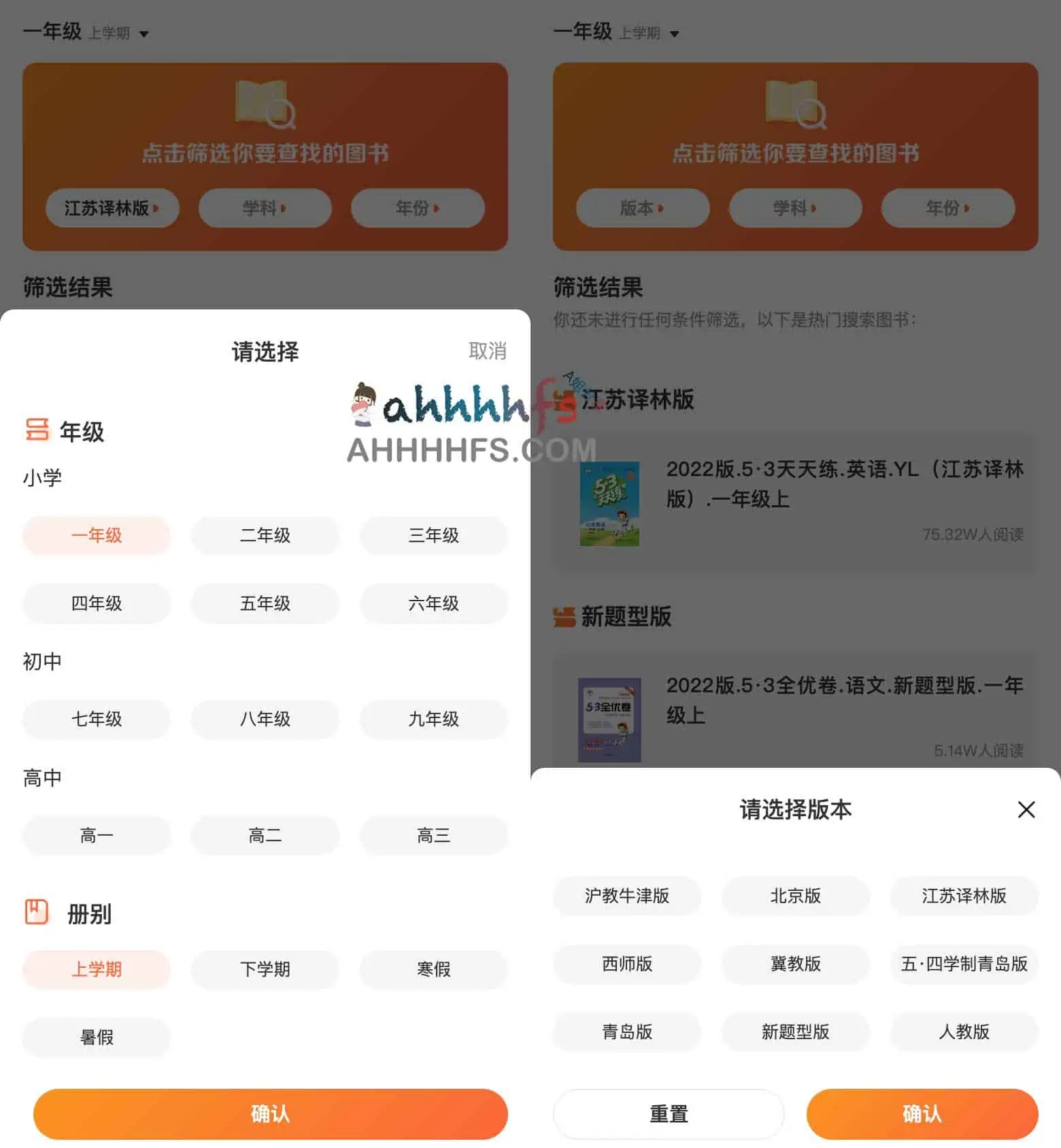Choose 人教版 in the version picker
Viewport: 1061px width, 1148px height.
click(963, 1032)
